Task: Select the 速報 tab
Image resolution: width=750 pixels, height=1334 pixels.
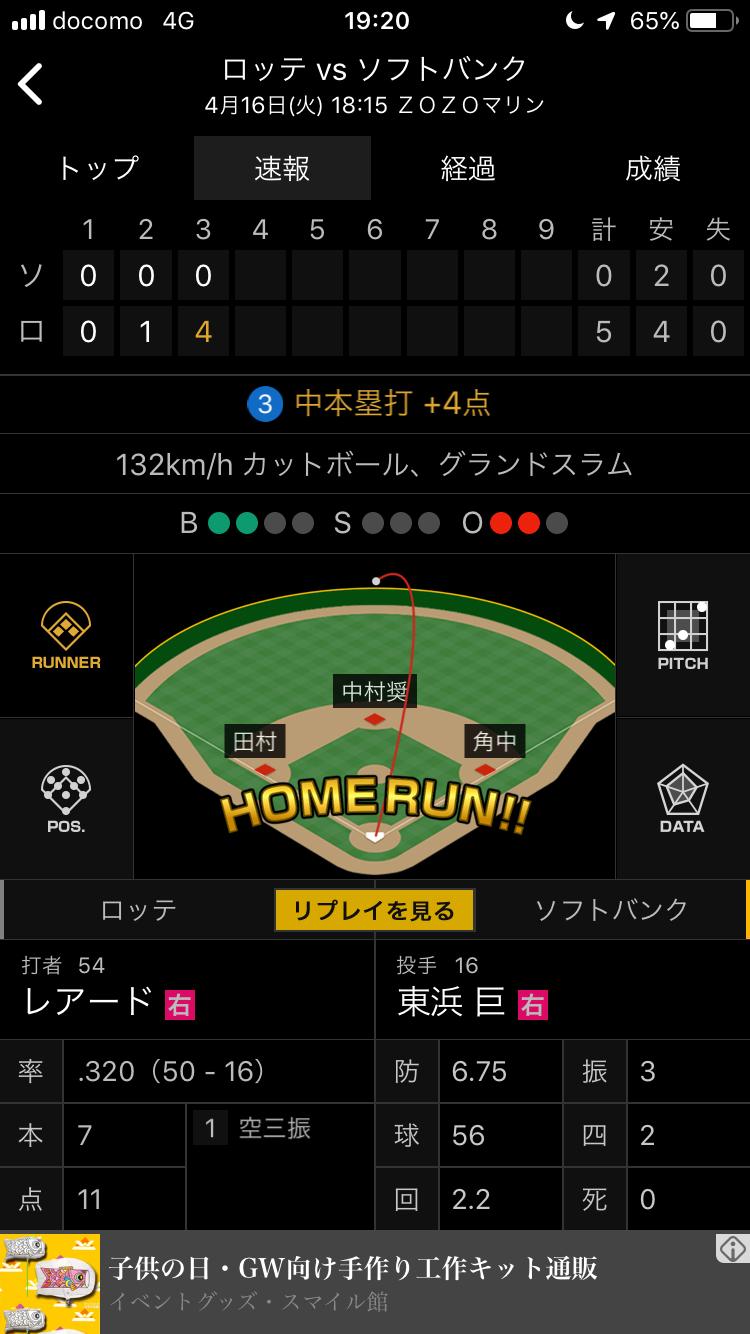Action: click(x=282, y=168)
